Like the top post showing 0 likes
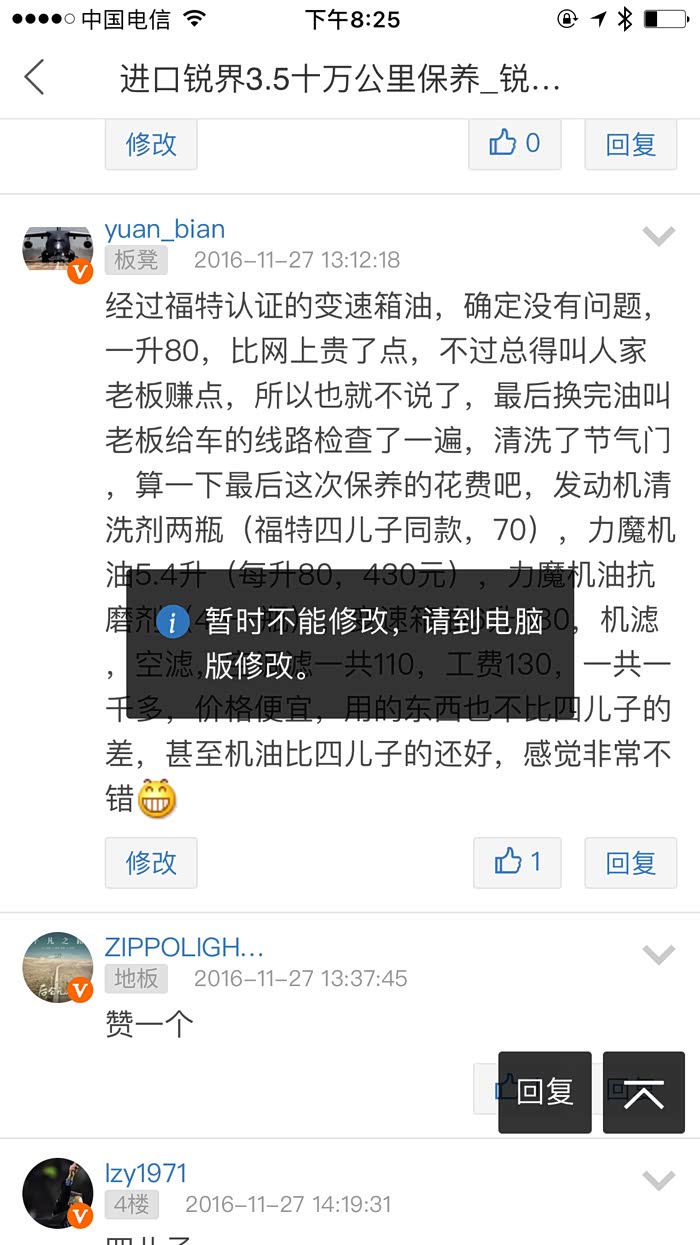Viewport: 700px width, 1245px height. 515,144
